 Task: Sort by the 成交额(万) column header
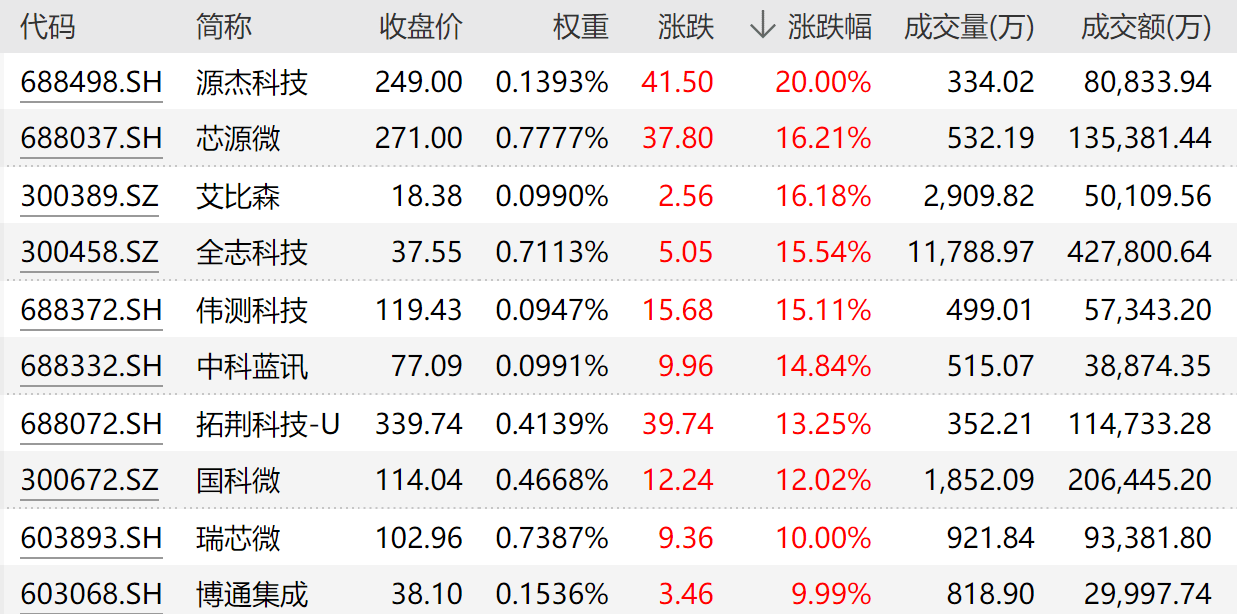[x=1146, y=27]
